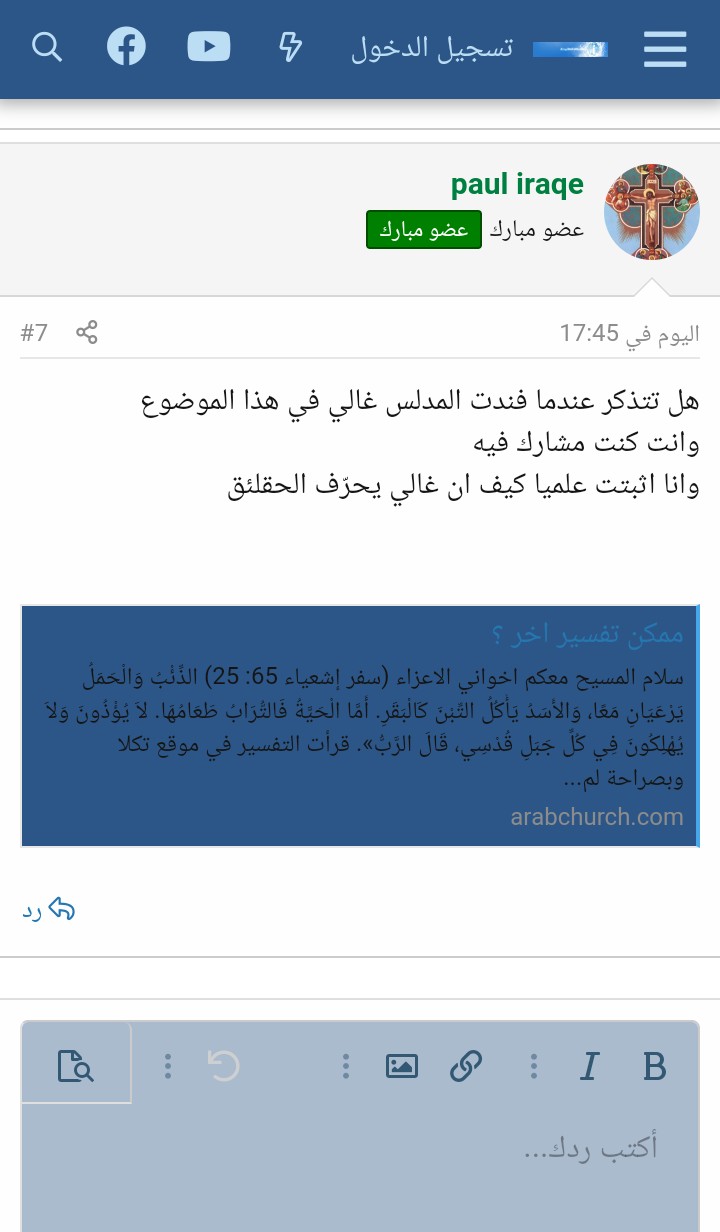Image resolution: width=720 pixels, height=1232 pixels.
Task: Preview the reply draft
Action: click(x=76, y=1066)
